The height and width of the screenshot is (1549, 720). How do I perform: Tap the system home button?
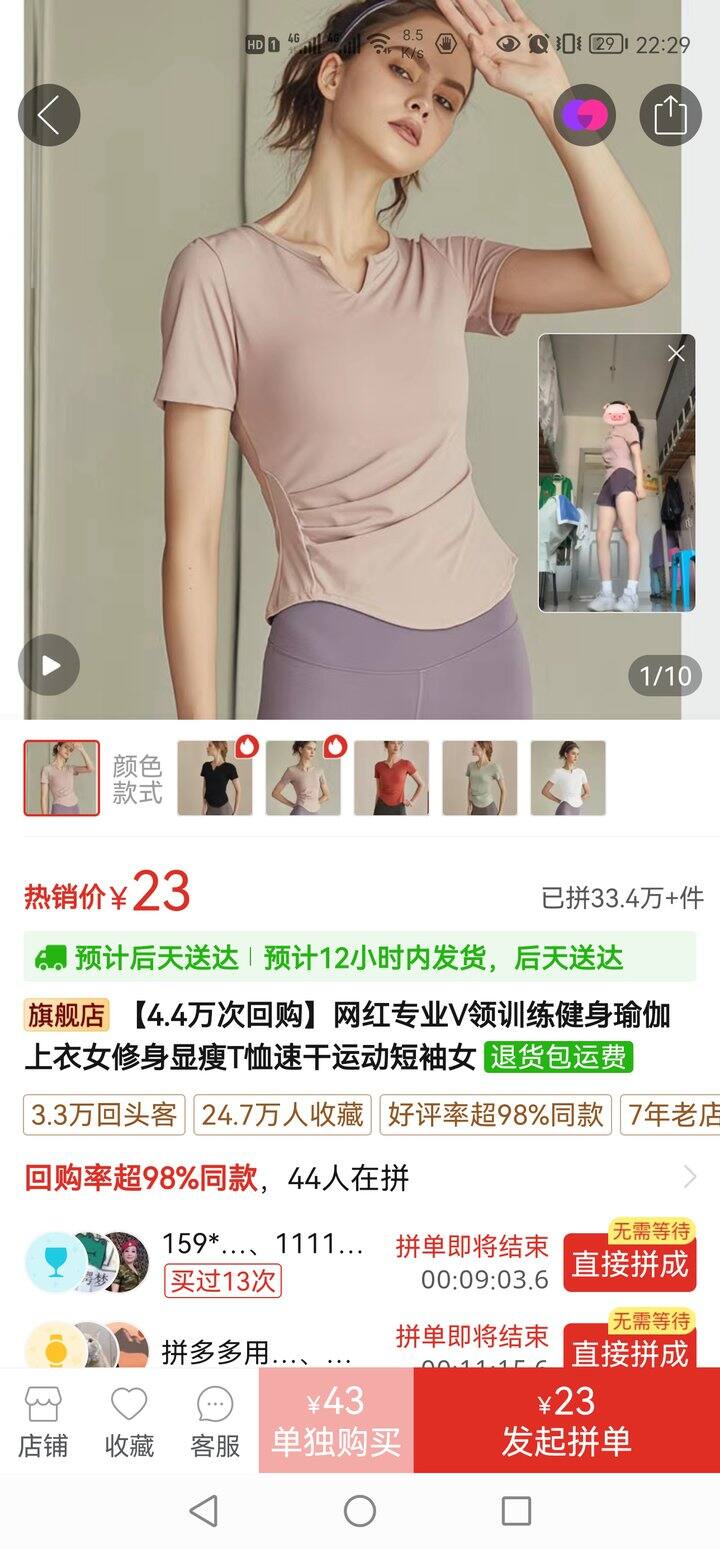[x=360, y=1510]
